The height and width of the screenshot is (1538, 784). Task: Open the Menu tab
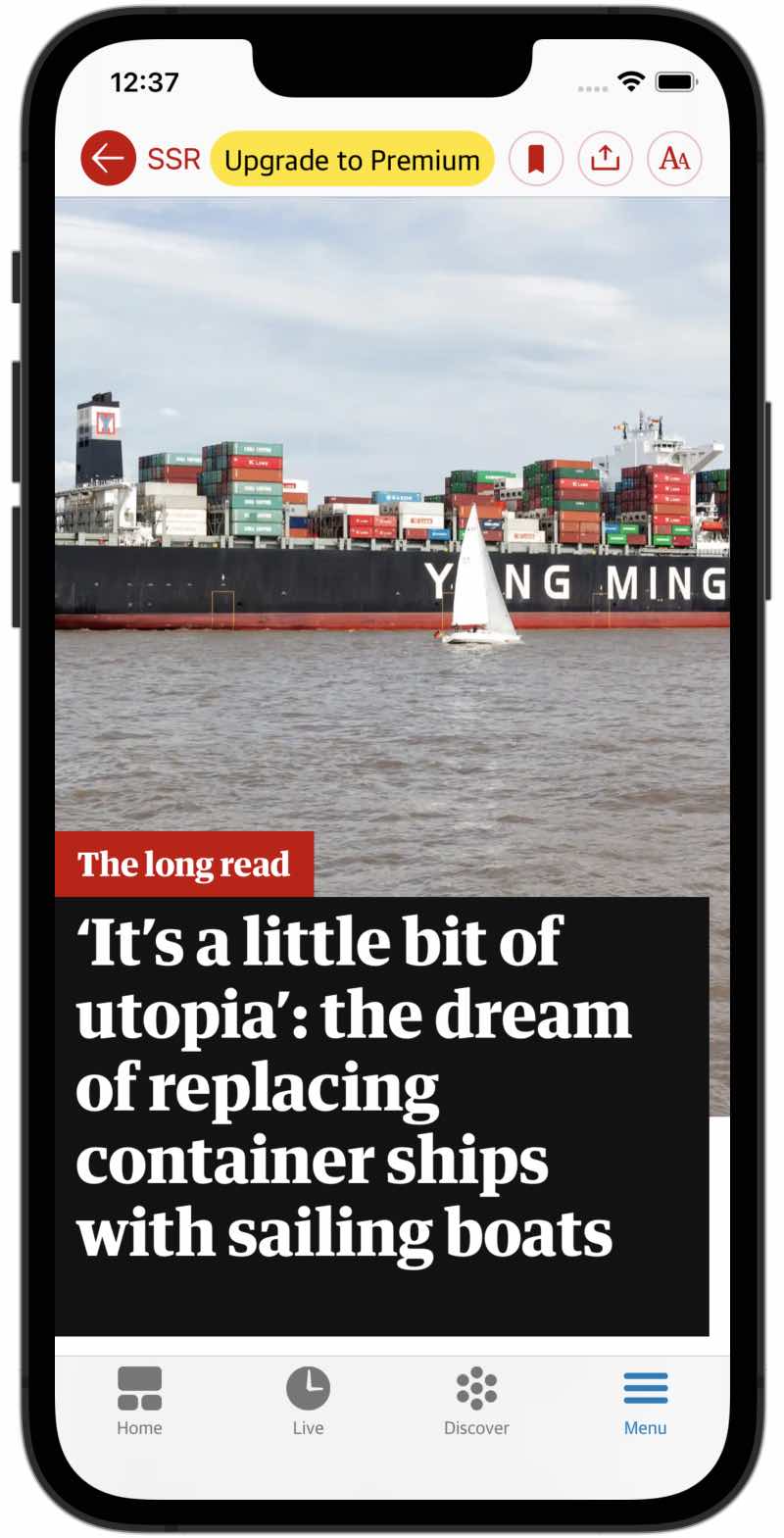(645, 1400)
